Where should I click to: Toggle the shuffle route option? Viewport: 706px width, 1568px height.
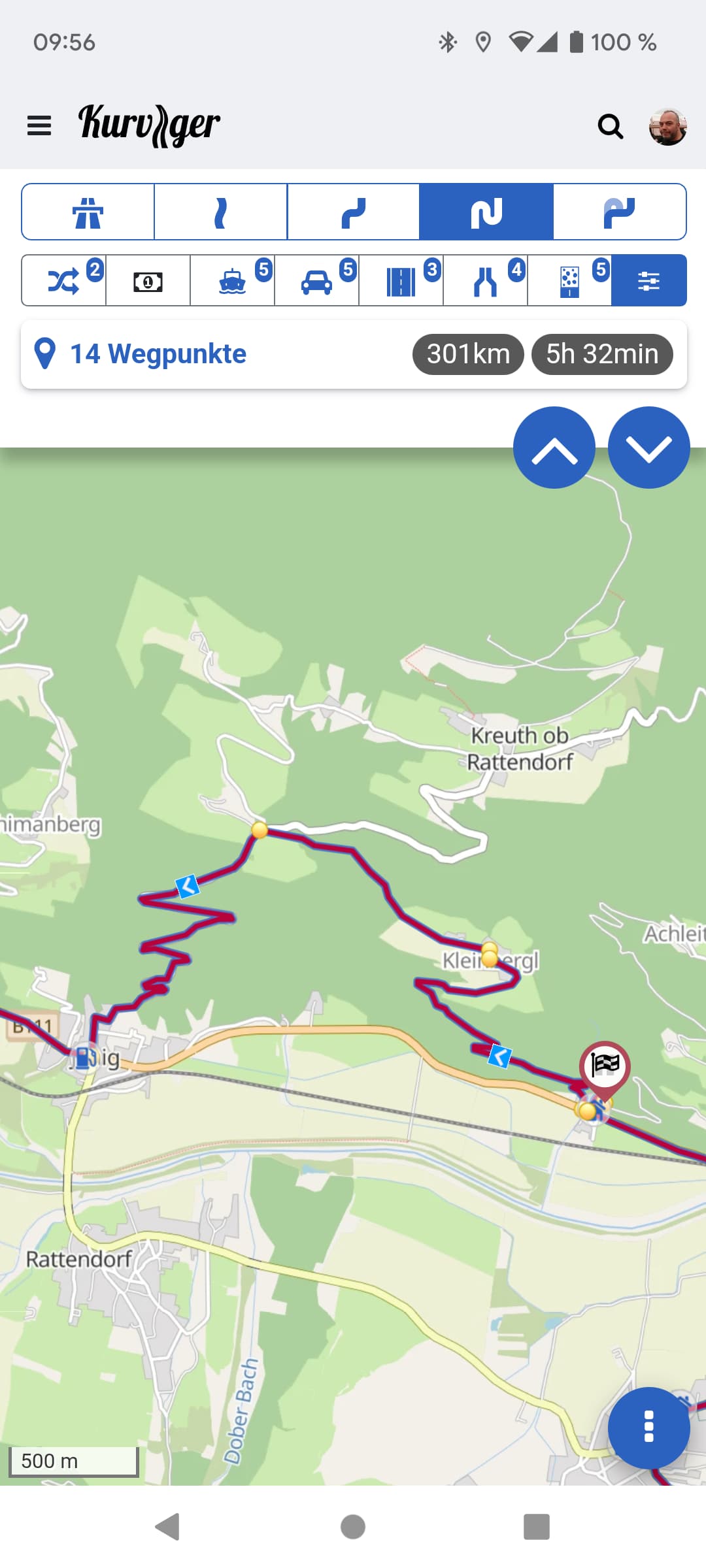63,281
